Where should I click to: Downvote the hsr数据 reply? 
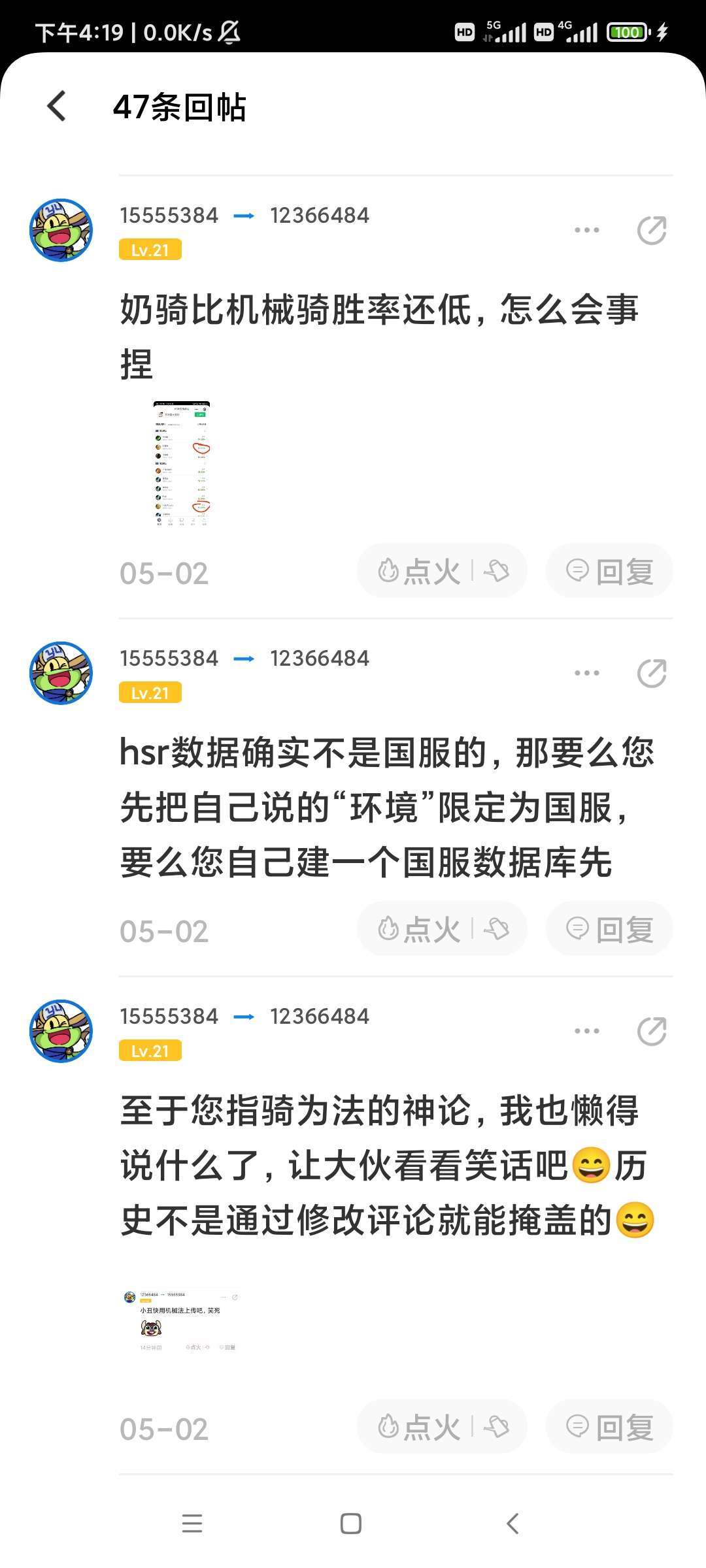pyautogui.click(x=497, y=928)
